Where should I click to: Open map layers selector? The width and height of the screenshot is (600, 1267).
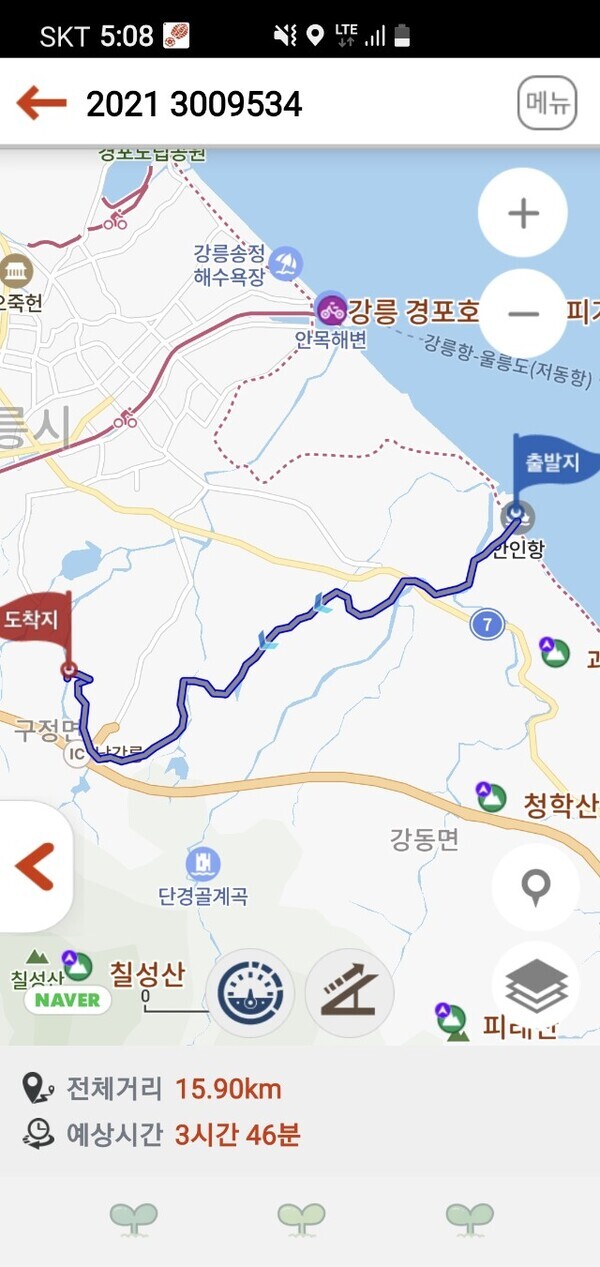pyautogui.click(x=536, y=985)
